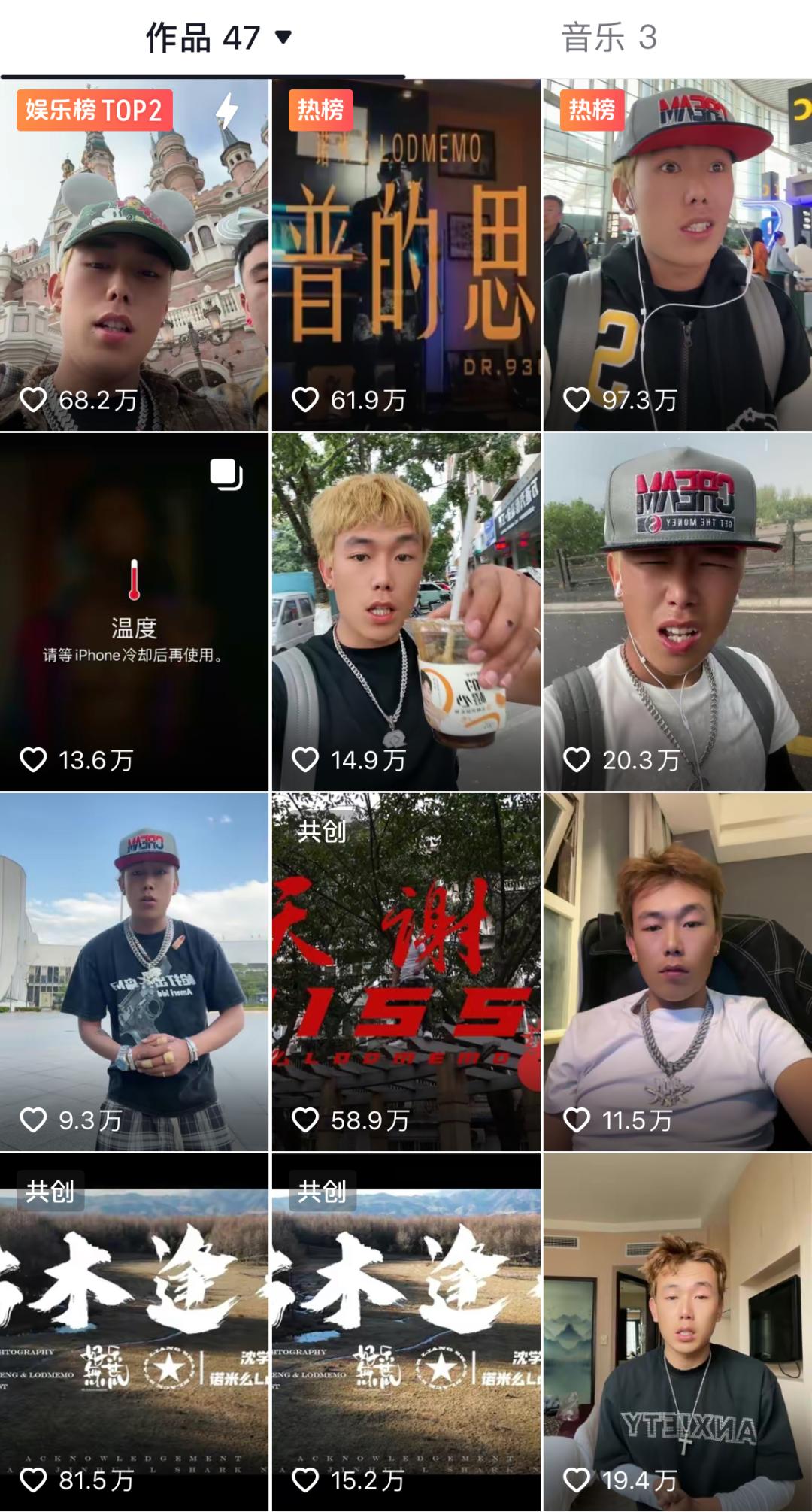This screenshot has height=1512, width=812.
Task: Open the 共创 video with 81.5万 likes
Action: [134, 1331]
